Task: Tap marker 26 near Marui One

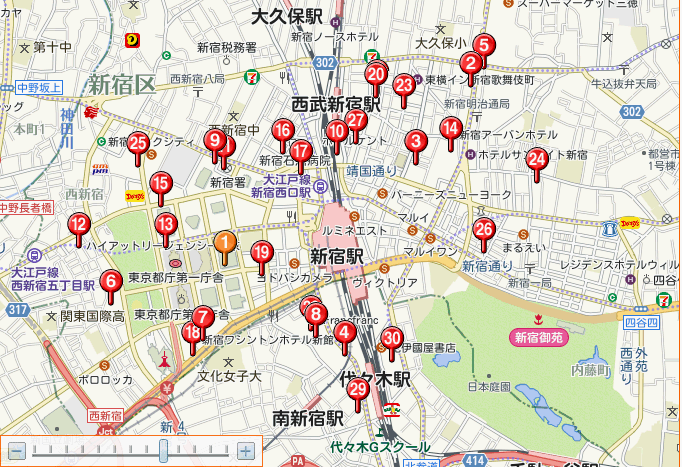Action: pos(484,230)
